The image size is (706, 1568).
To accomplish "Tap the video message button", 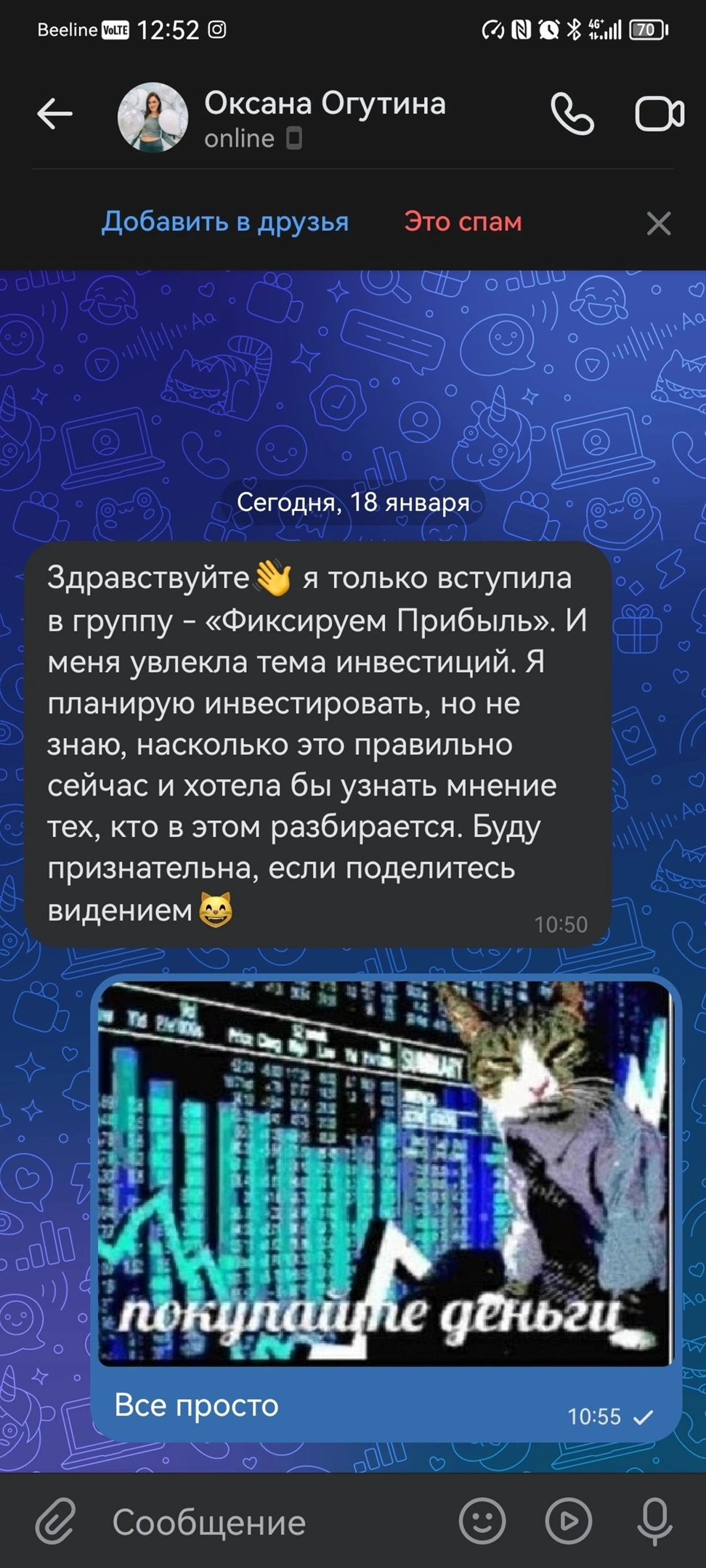I will click(x=569, y=1520).
